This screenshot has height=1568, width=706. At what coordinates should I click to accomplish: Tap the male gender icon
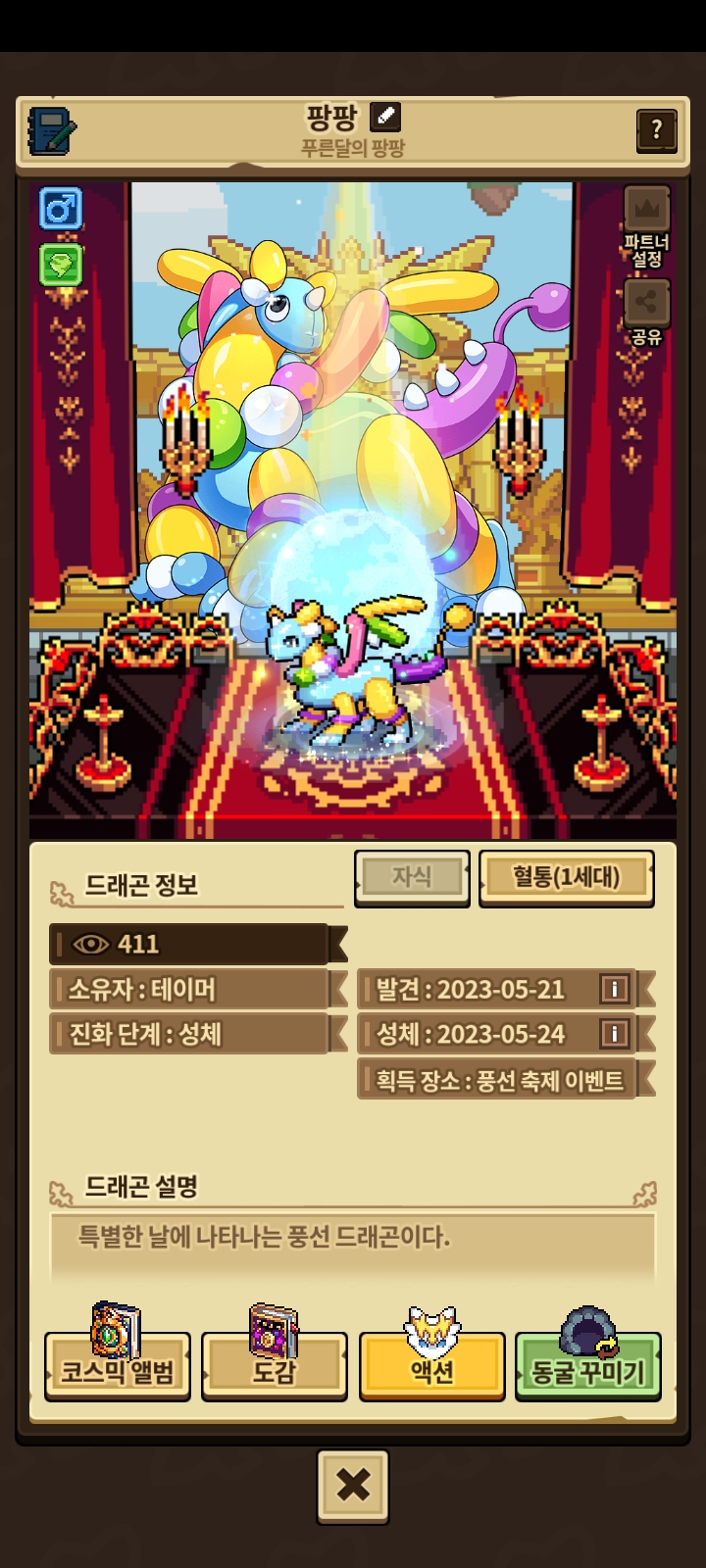point(61,208)
